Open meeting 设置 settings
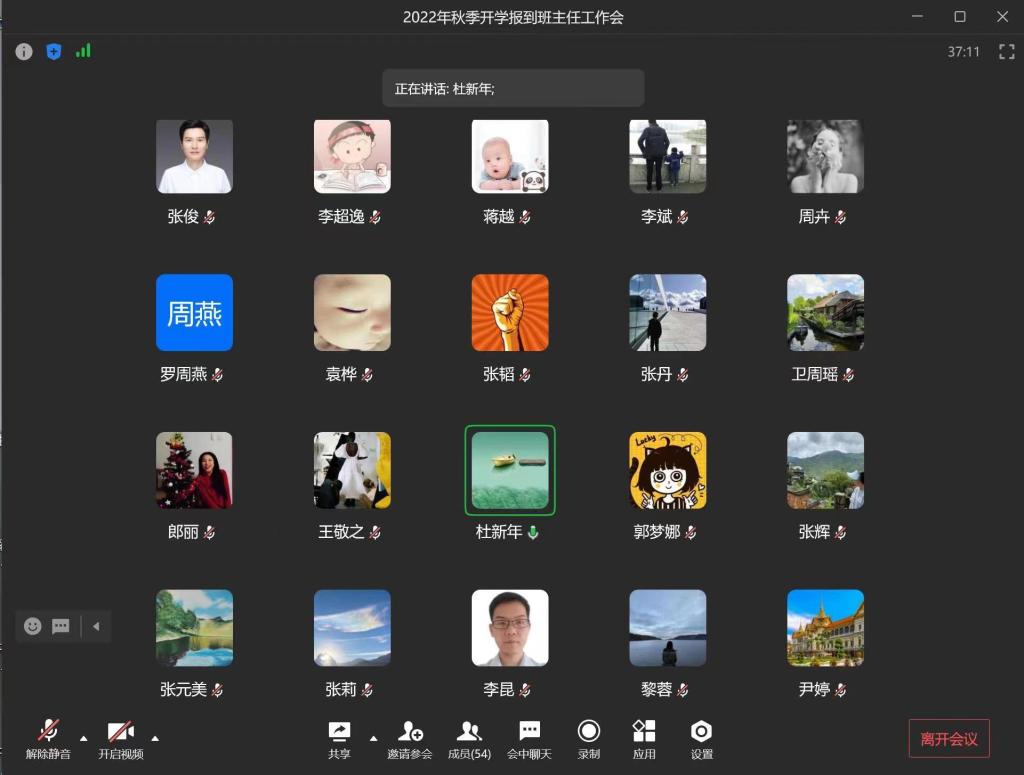 pos(702,738)
